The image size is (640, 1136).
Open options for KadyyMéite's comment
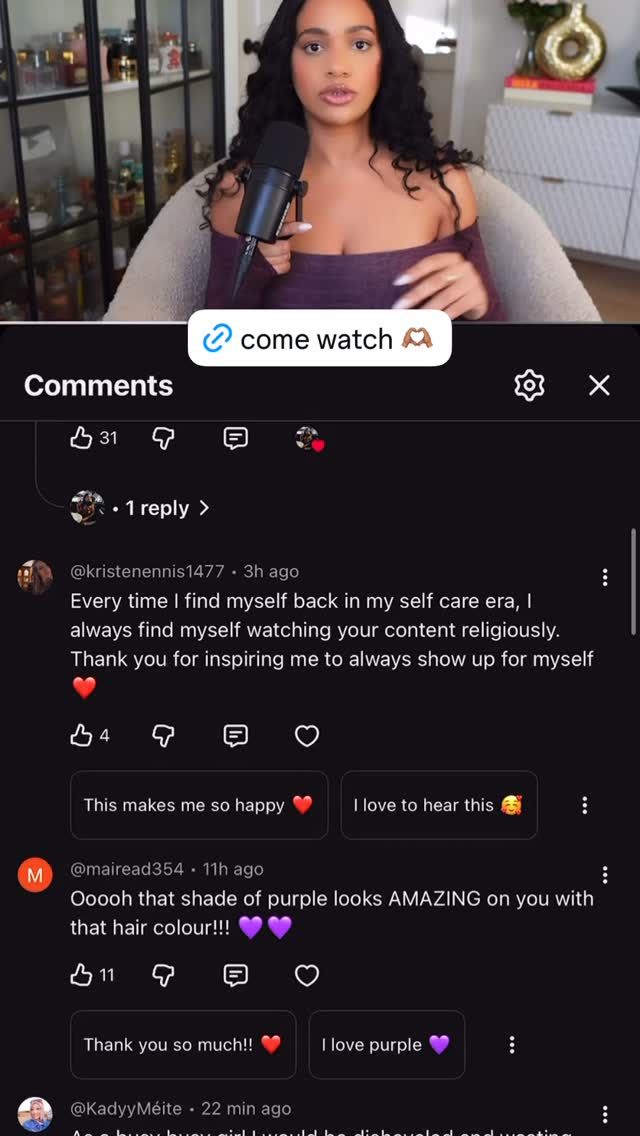click(x=605, y=1114)
